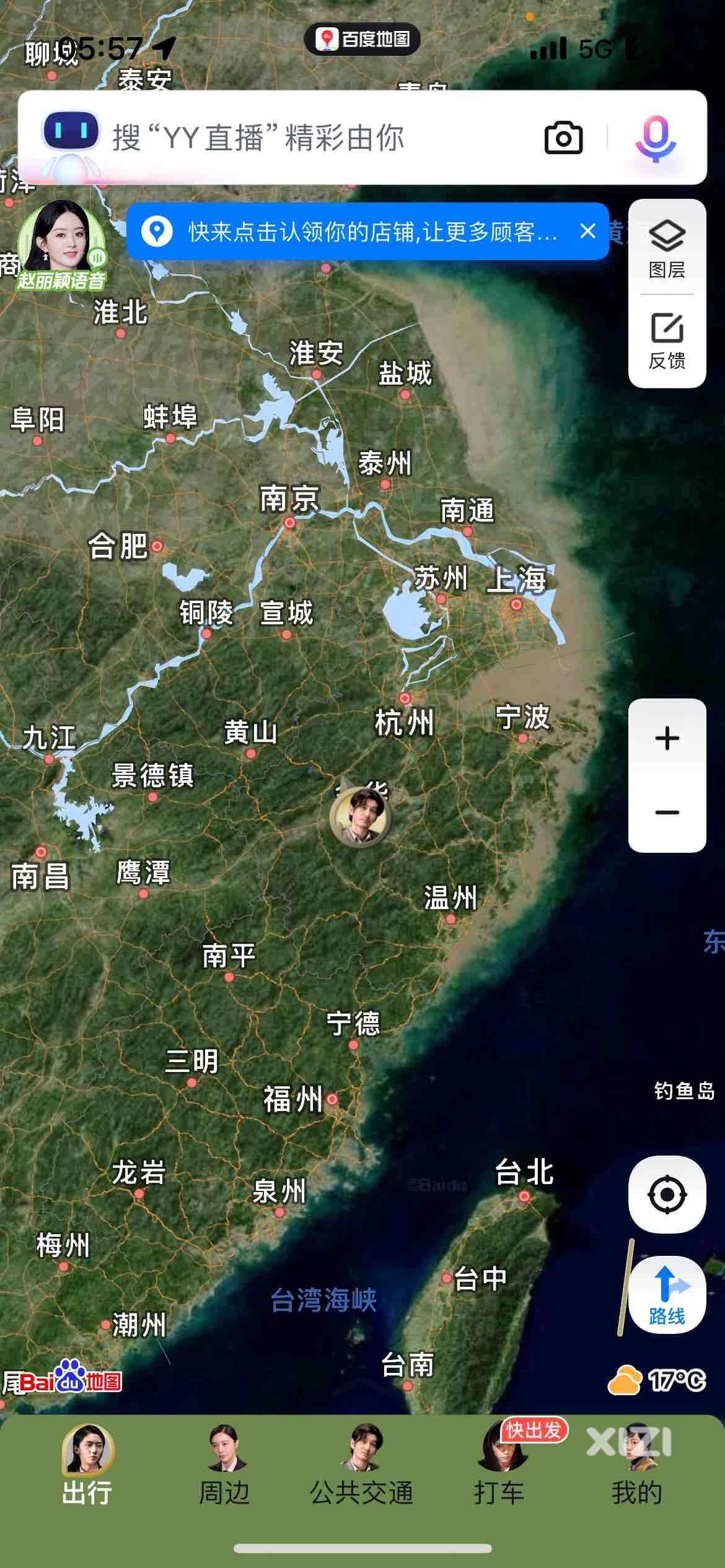Open 路线 route planning
This screenshot has width=725, height=1568.
(667, 1294)
